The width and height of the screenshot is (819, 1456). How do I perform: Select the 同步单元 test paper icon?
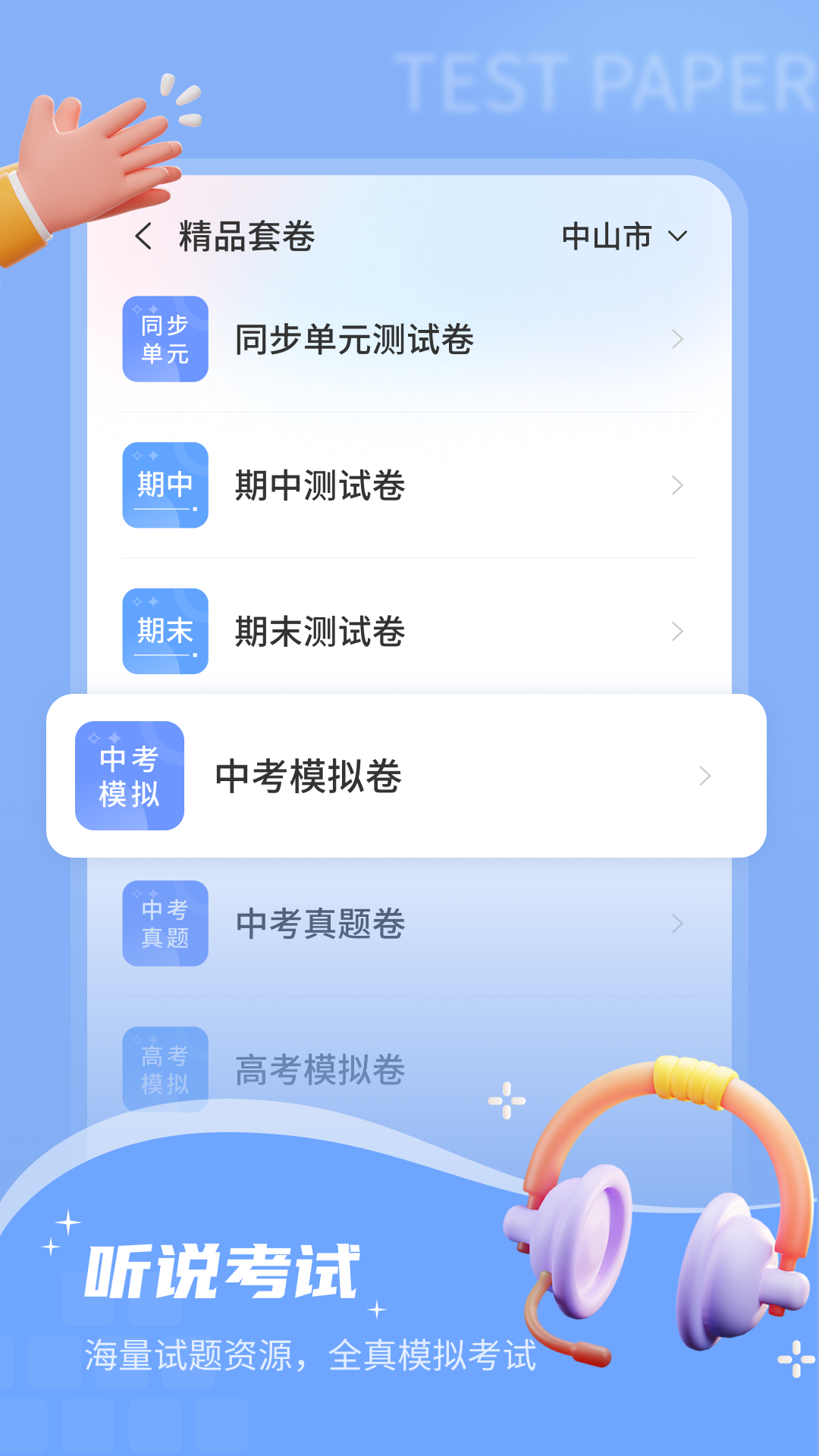165,338
